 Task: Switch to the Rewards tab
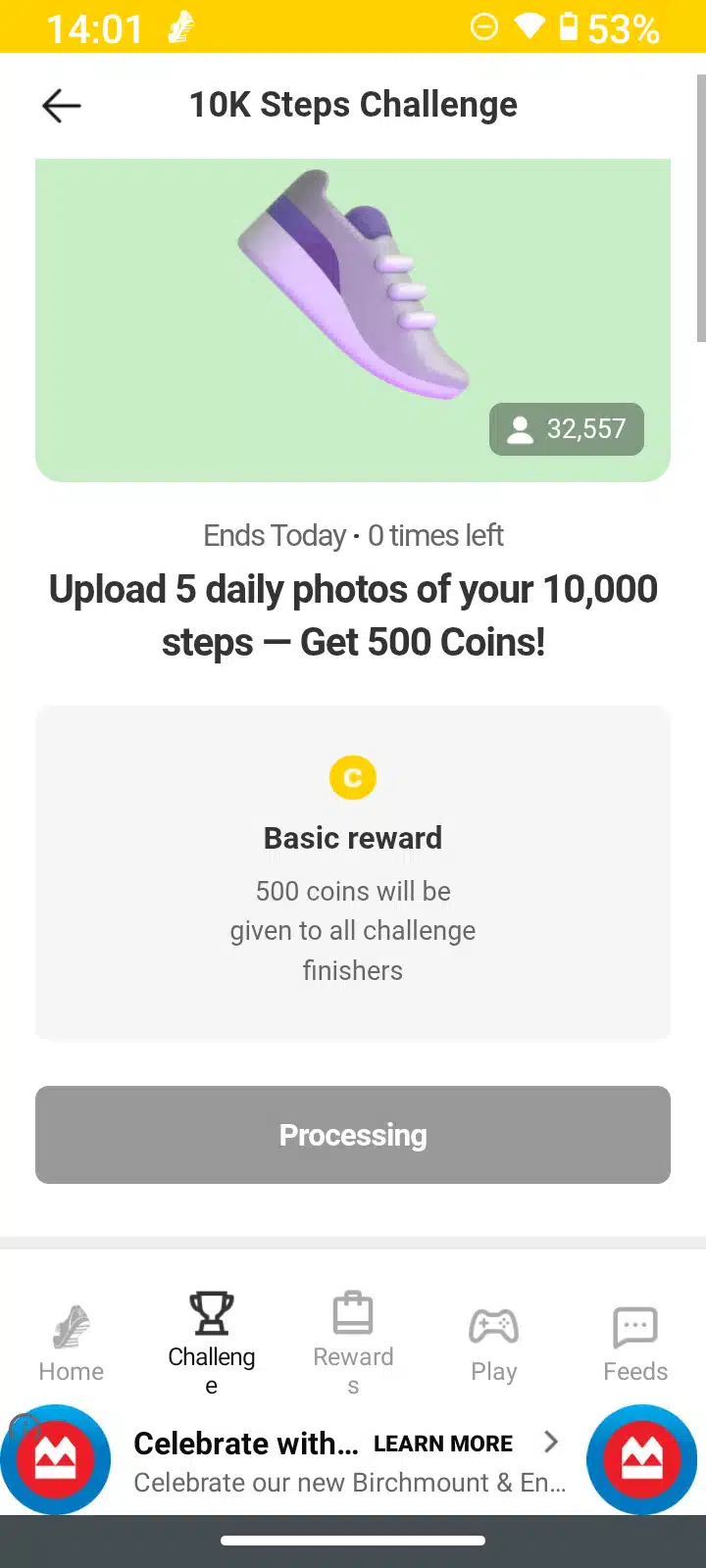353,1343
